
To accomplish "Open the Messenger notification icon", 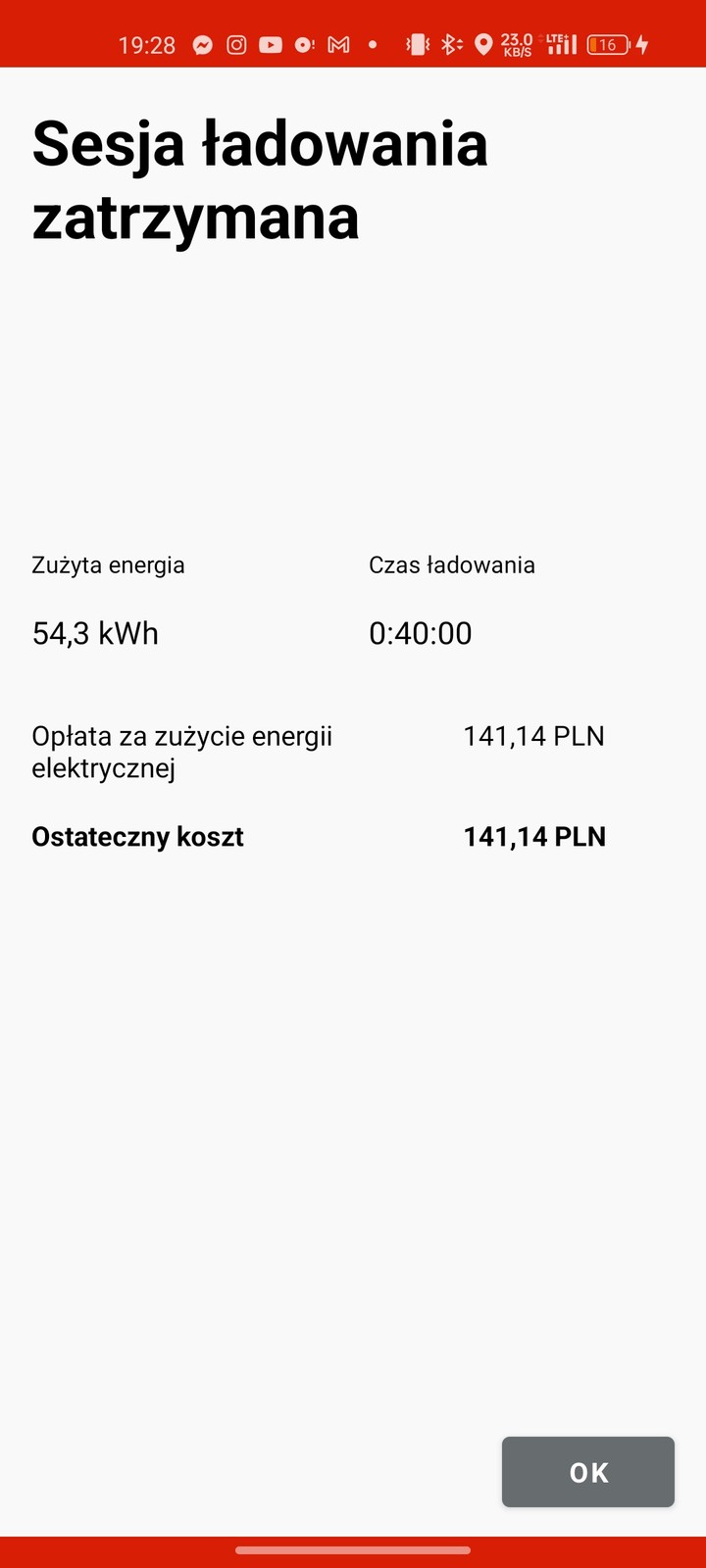I will [x=203, y=44].
